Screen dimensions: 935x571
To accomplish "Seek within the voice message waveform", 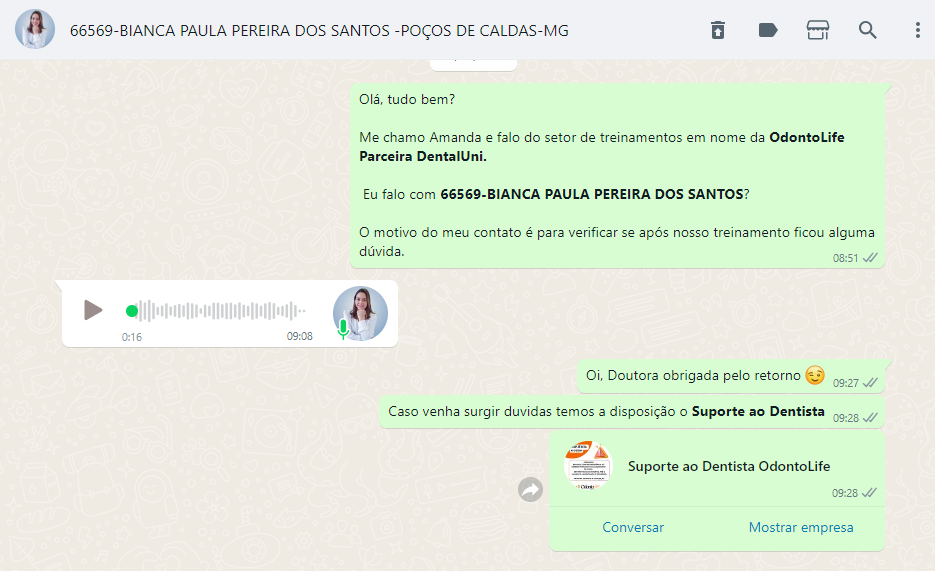I will point(220,310).
